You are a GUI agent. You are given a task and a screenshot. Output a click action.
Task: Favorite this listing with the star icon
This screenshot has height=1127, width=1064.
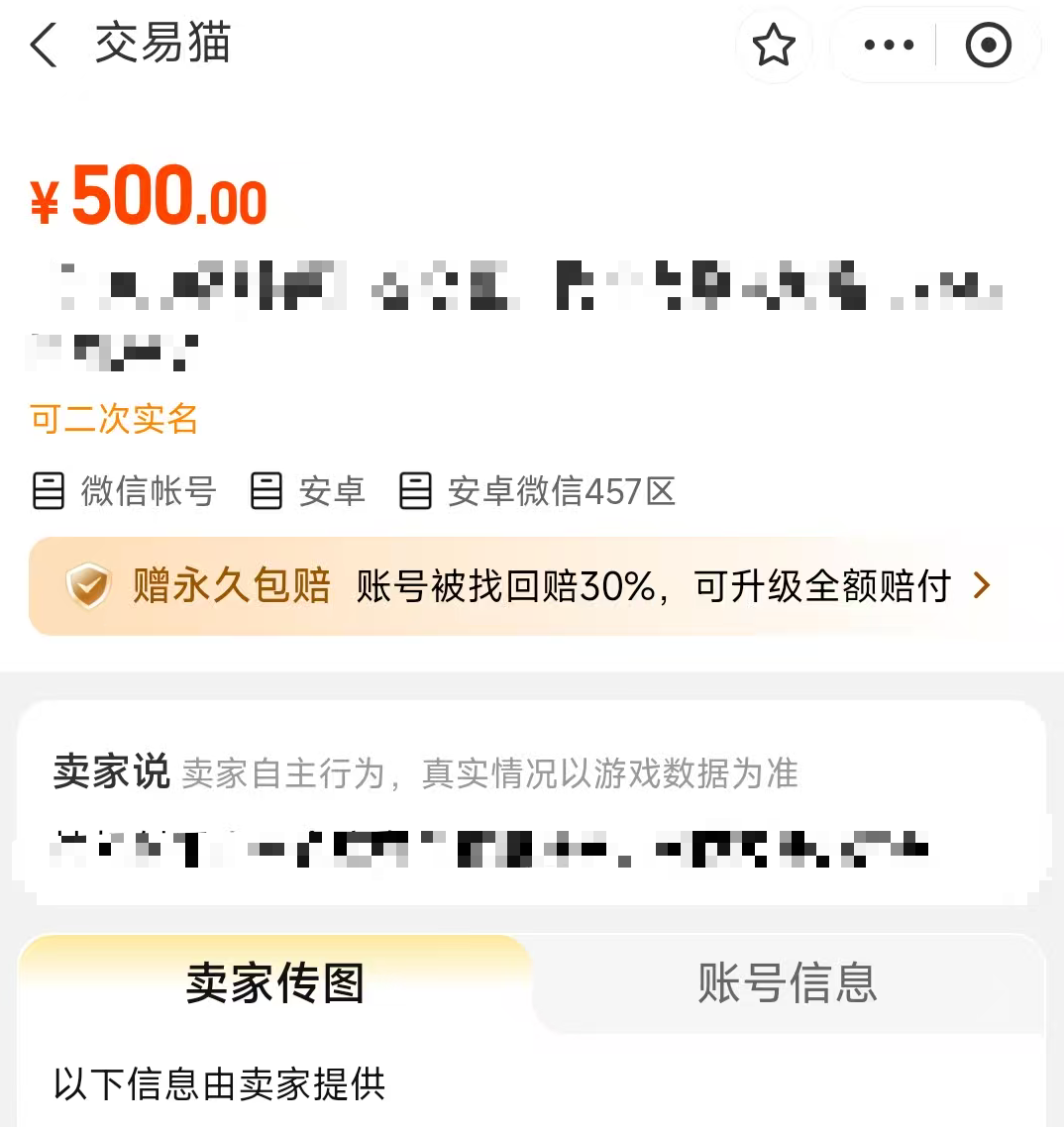(774, 46)
